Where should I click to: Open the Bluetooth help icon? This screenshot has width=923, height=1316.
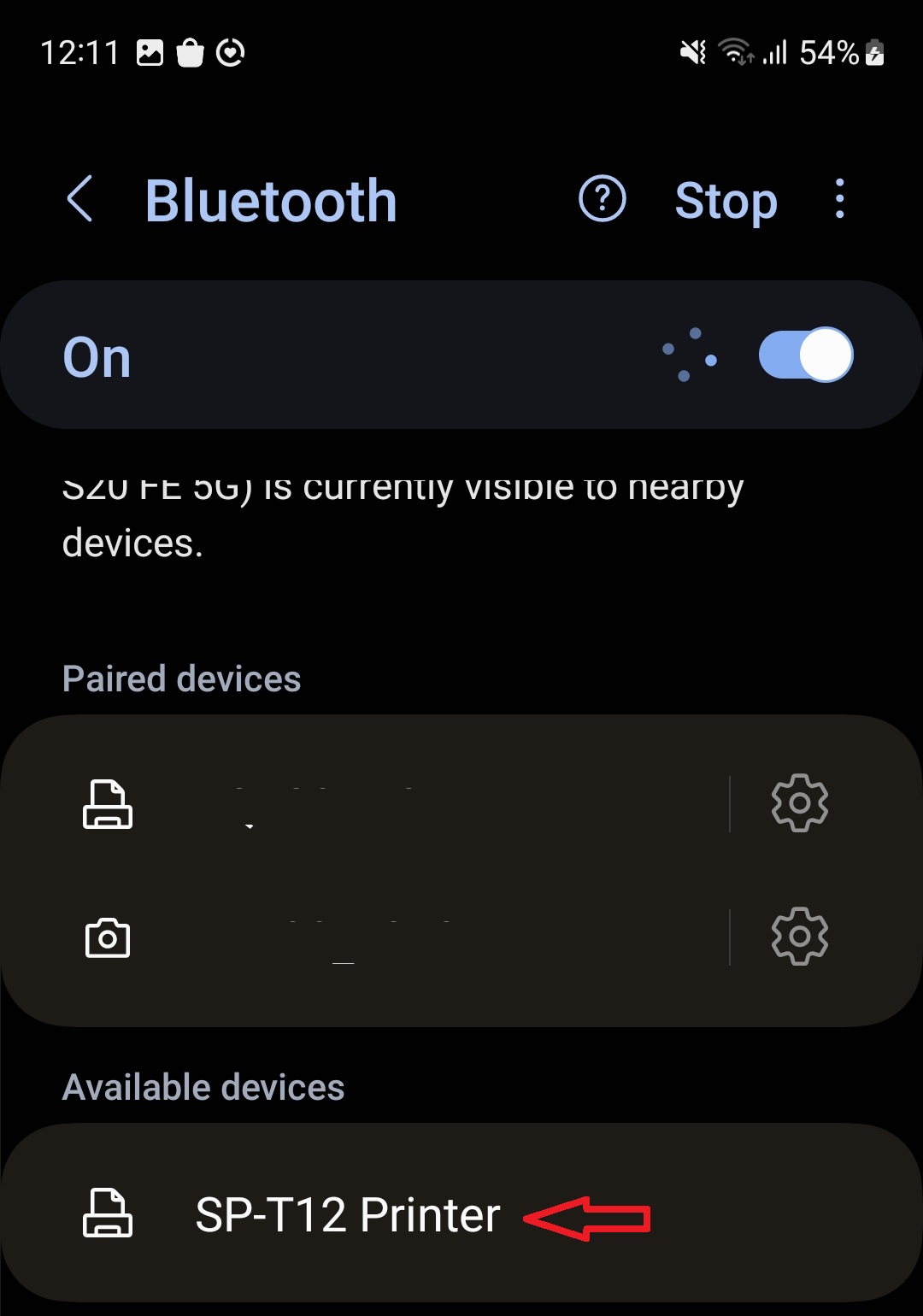(x=603, y=199)
